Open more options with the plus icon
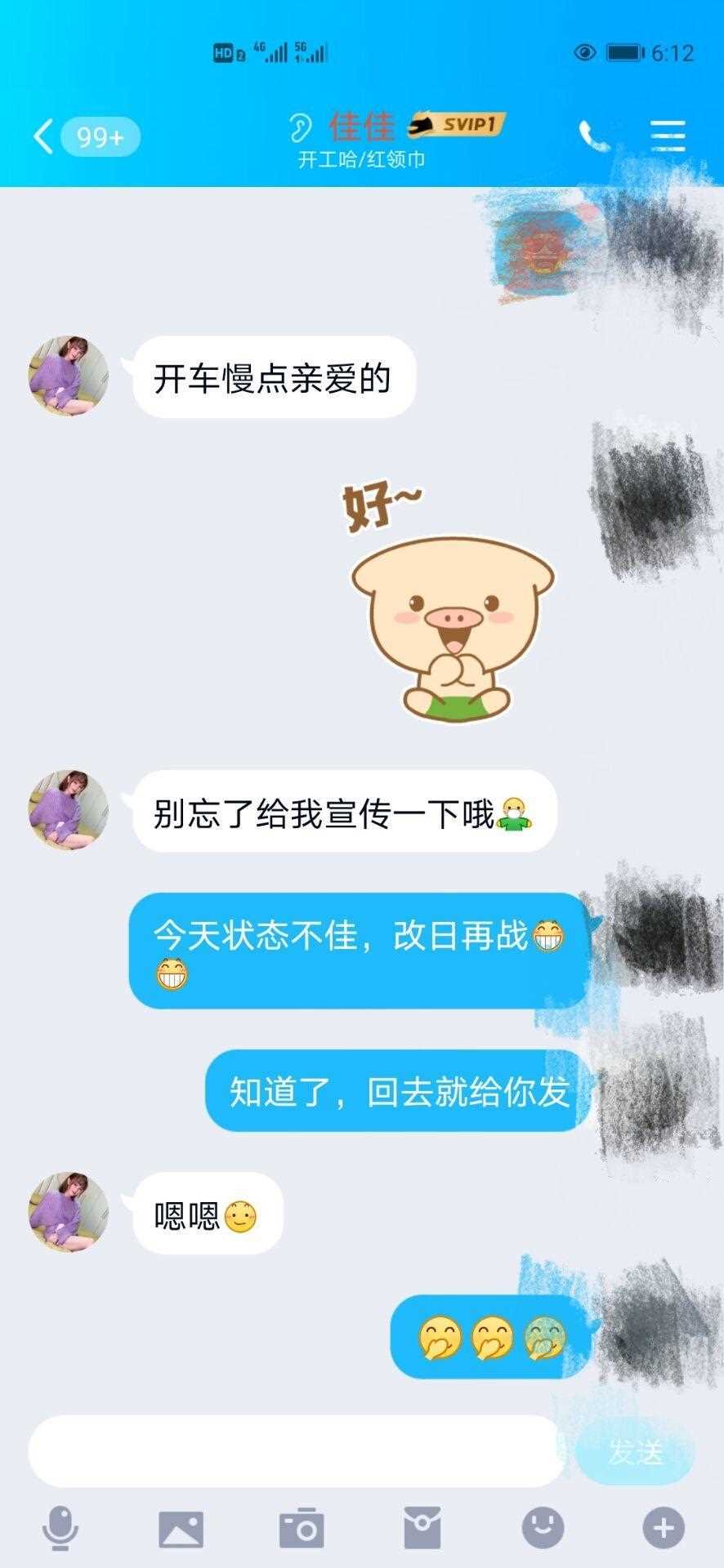 [663, 1527]
